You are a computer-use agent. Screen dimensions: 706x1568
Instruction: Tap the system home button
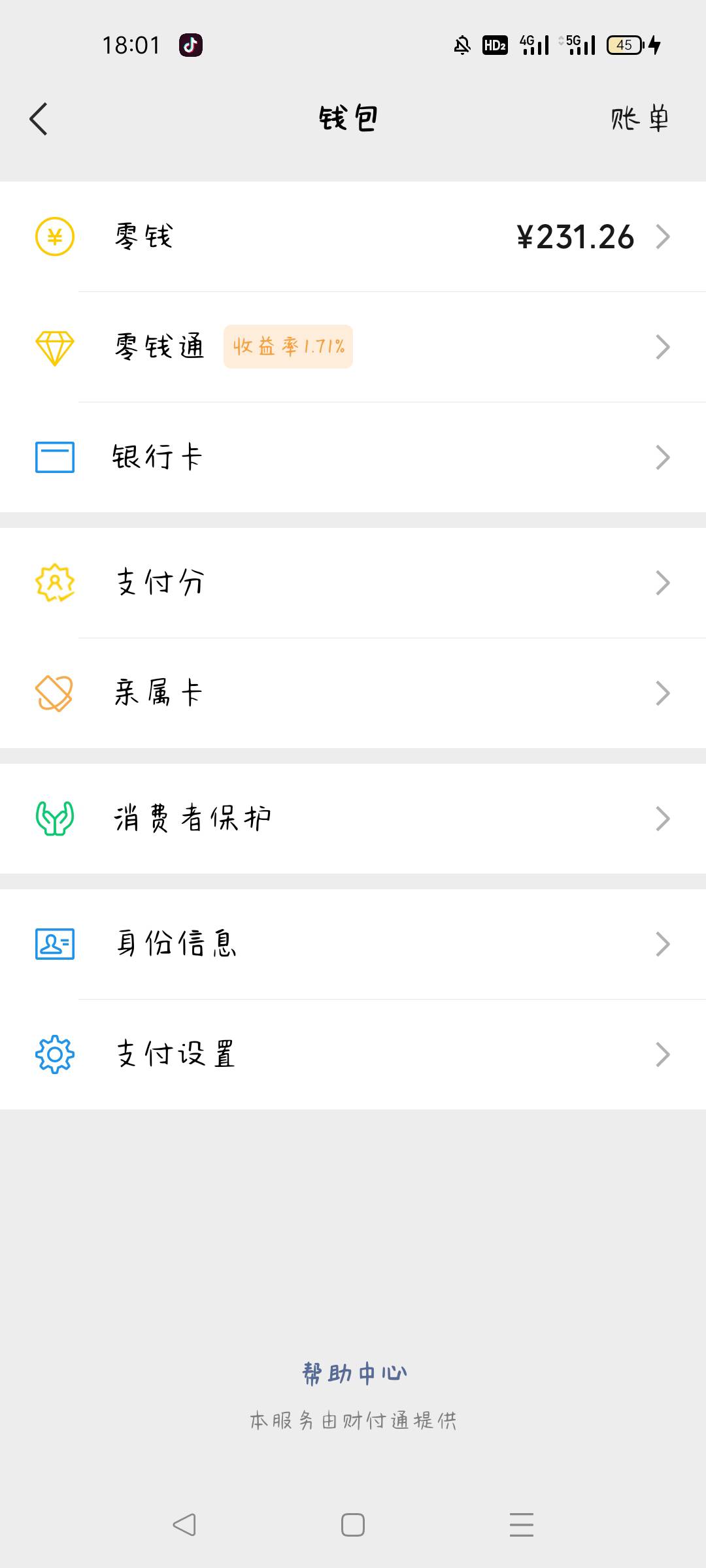(353, 1525)
